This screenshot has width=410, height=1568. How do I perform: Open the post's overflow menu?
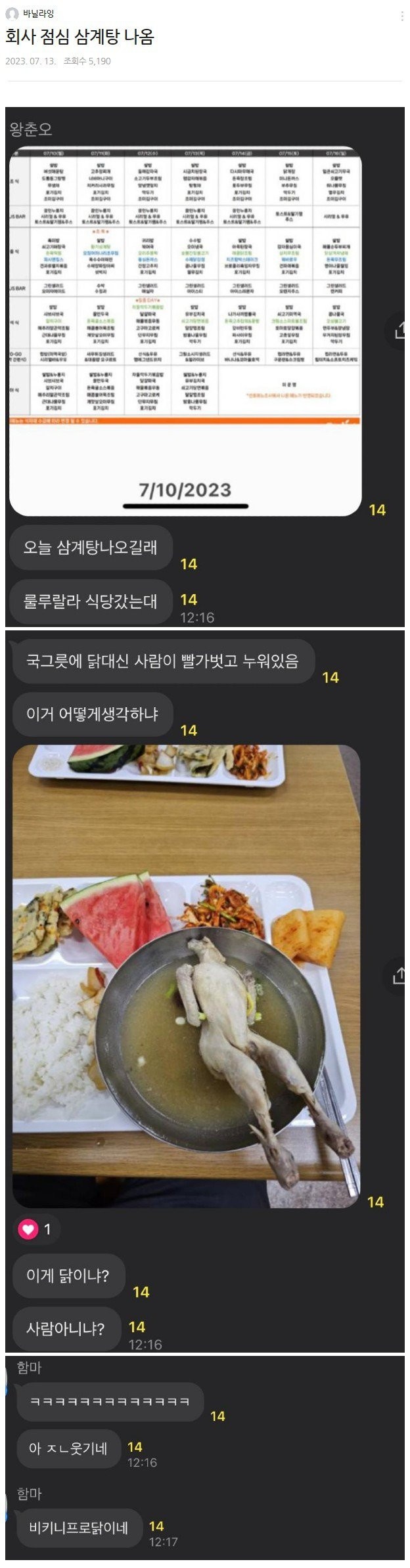coord(401,14)
